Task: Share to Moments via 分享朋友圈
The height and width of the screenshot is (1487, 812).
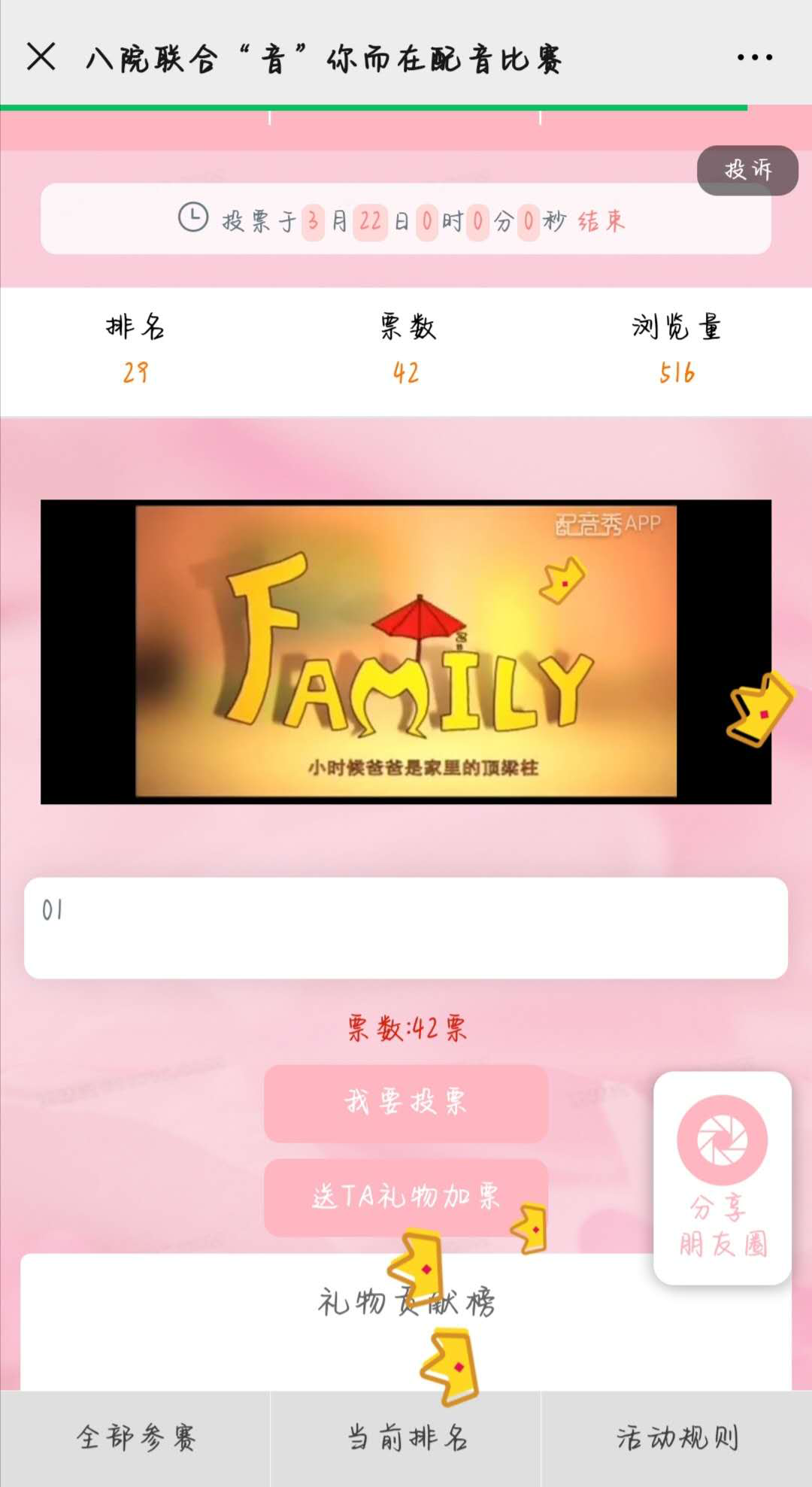Action: point(722,1178)
